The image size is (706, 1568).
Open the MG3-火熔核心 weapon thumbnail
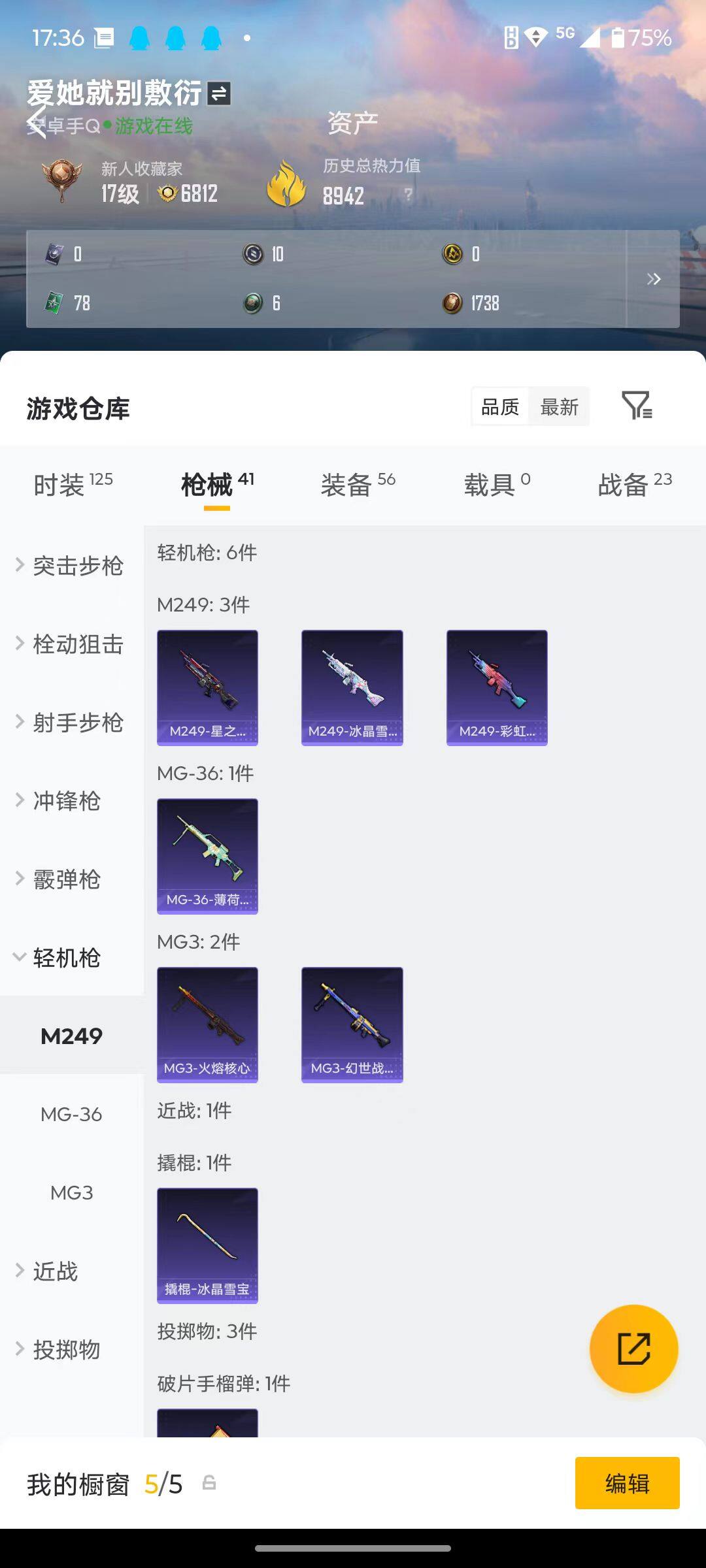tap(207, 1024)
